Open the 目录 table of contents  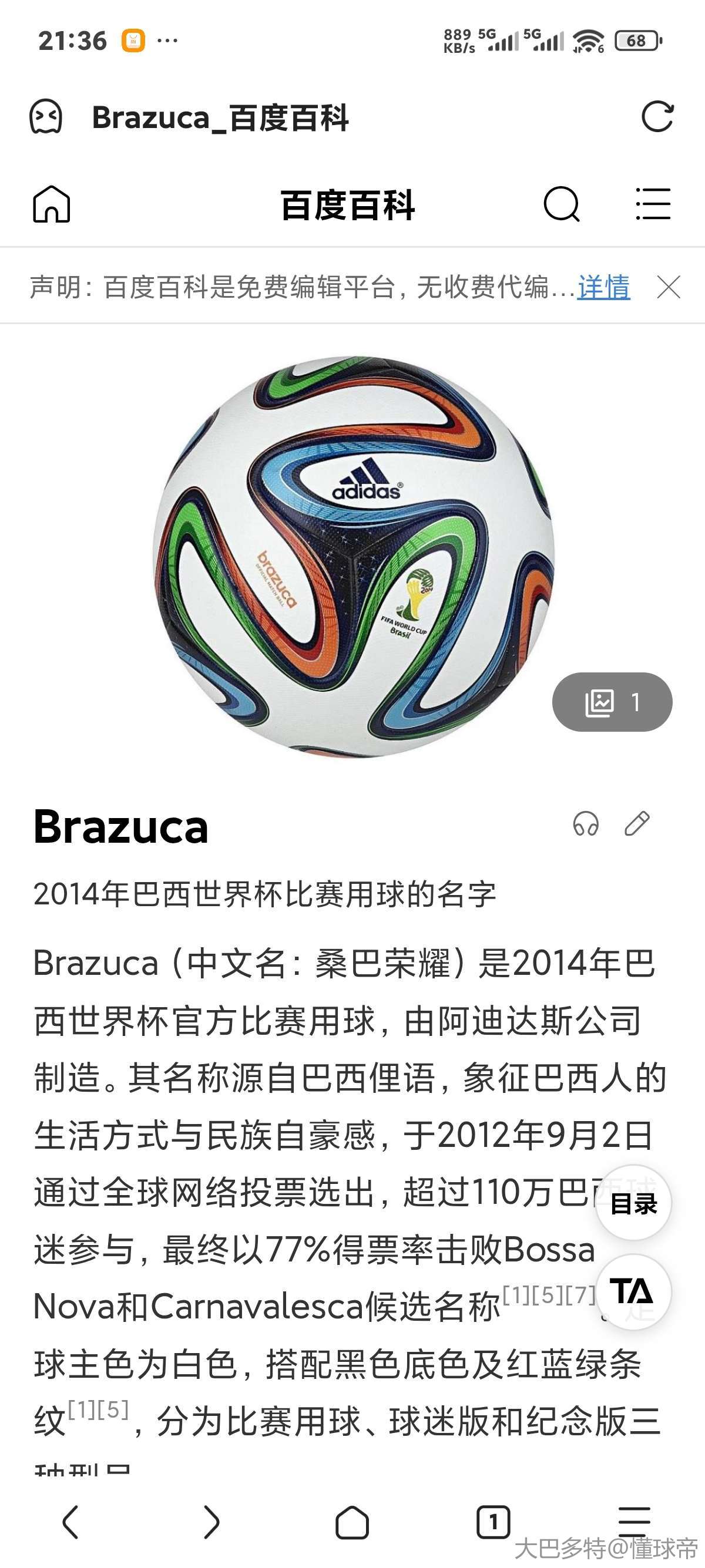point(633,1203)
